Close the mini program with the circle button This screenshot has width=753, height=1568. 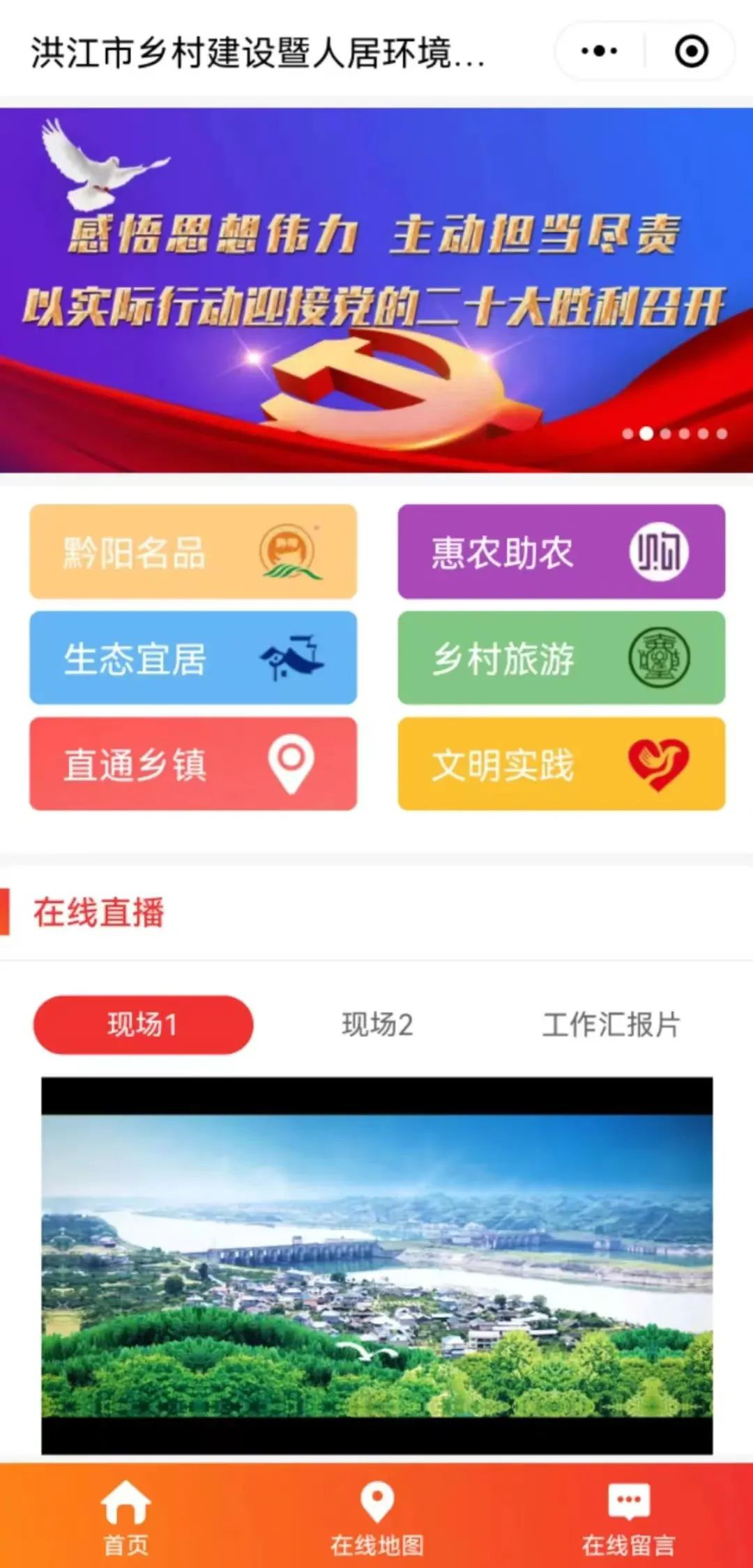[x=691, y=51]
